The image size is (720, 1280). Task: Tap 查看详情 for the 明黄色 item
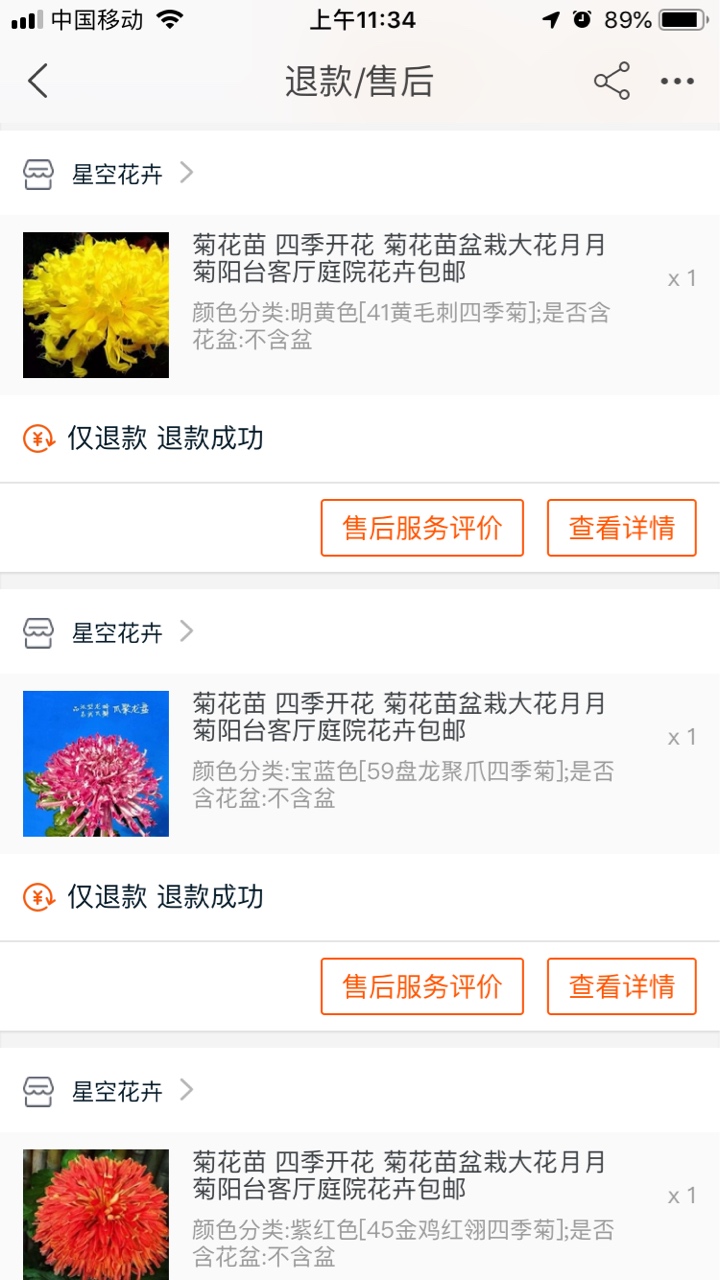[x=622, y=528]
